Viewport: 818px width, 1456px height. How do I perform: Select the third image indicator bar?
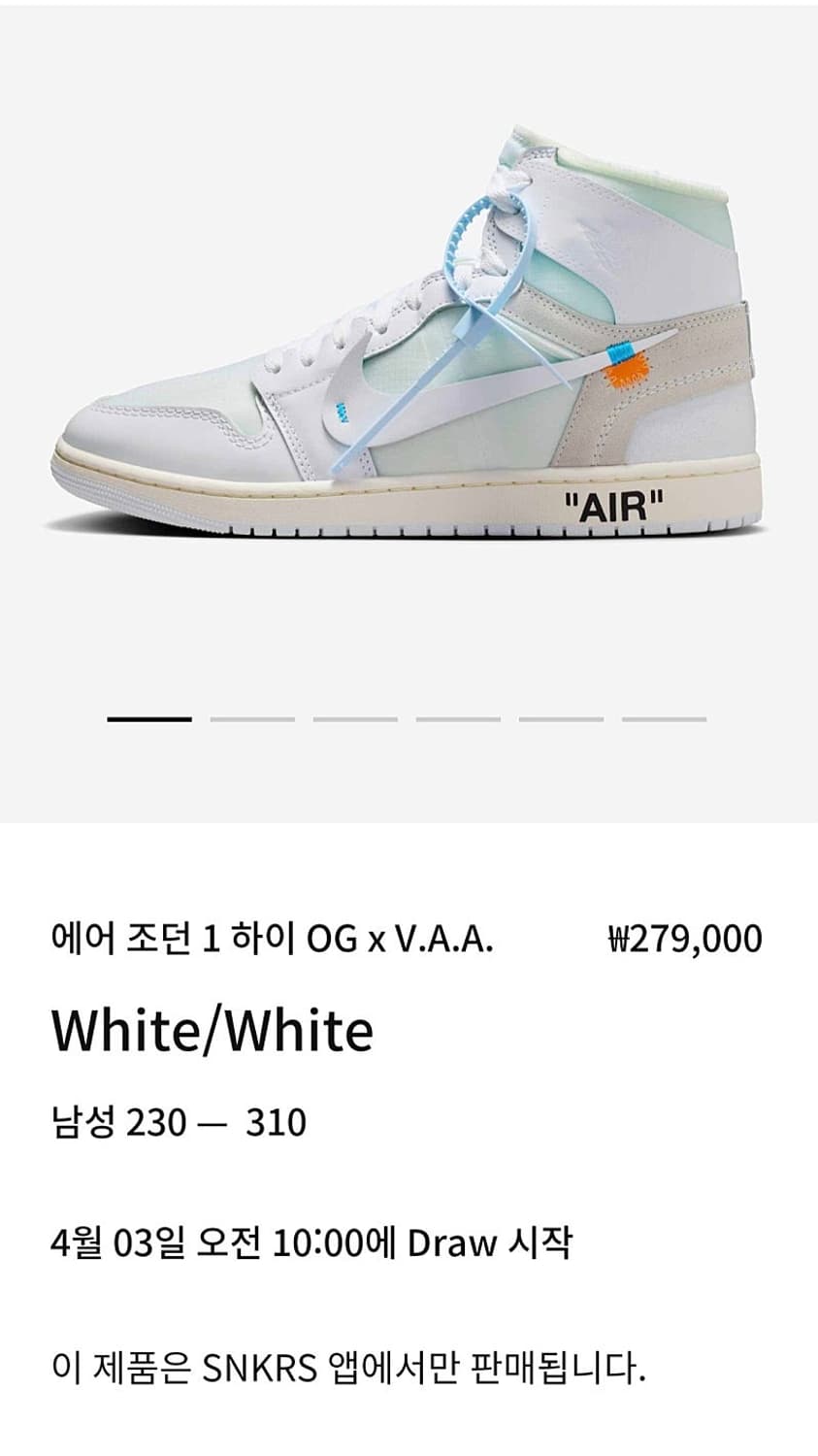[355, 718]
